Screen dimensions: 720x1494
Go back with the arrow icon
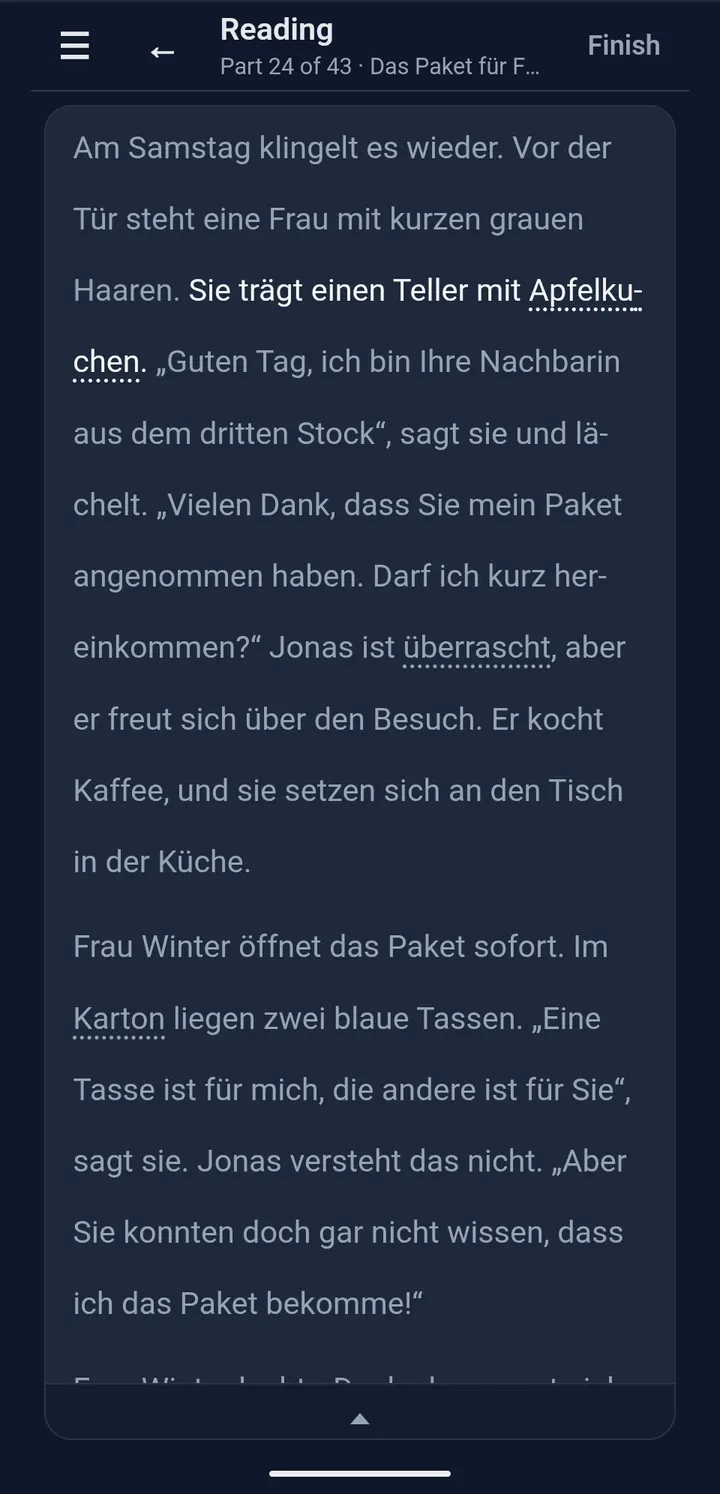coord(162,52)
